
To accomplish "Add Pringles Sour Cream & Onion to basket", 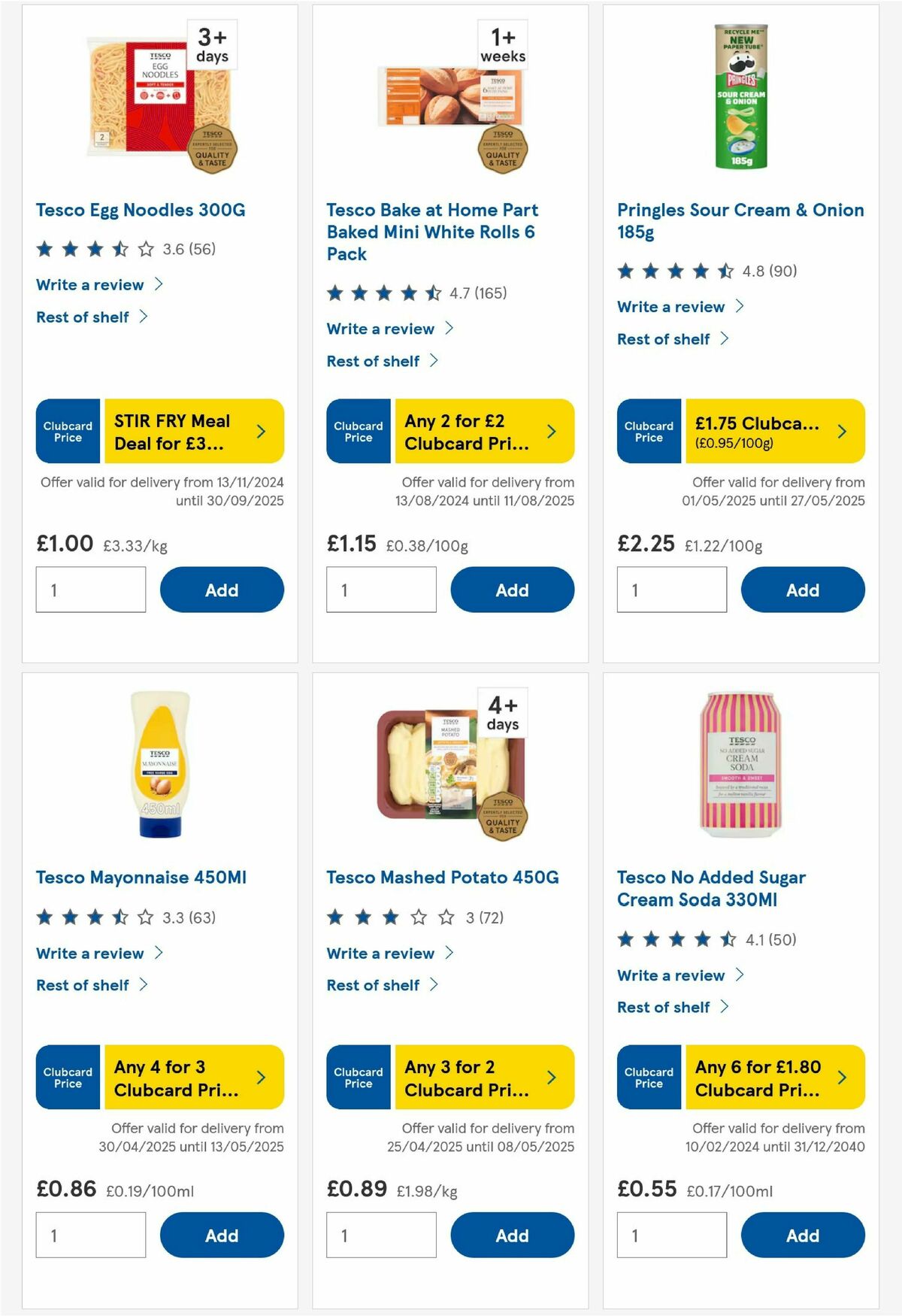I will [801, 590].
